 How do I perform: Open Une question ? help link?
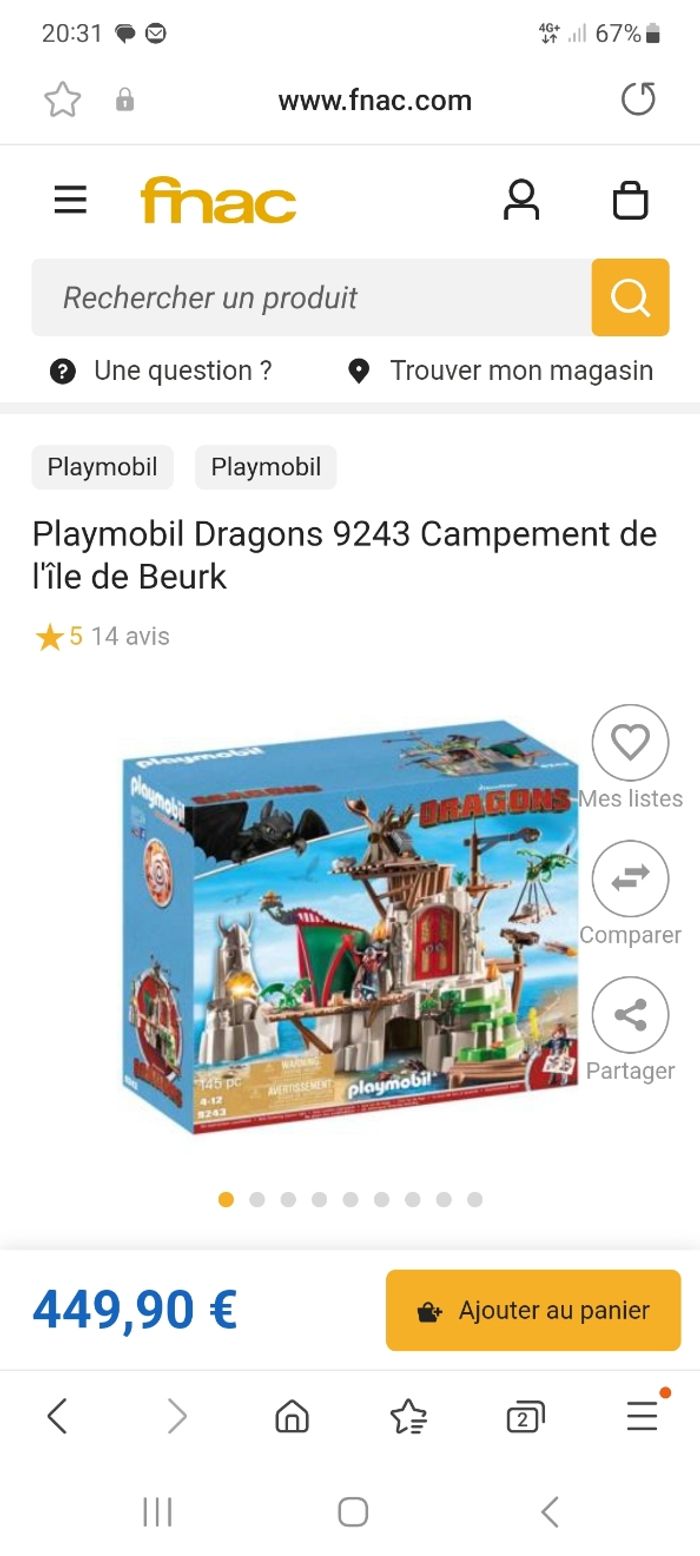tap(162, 371)
